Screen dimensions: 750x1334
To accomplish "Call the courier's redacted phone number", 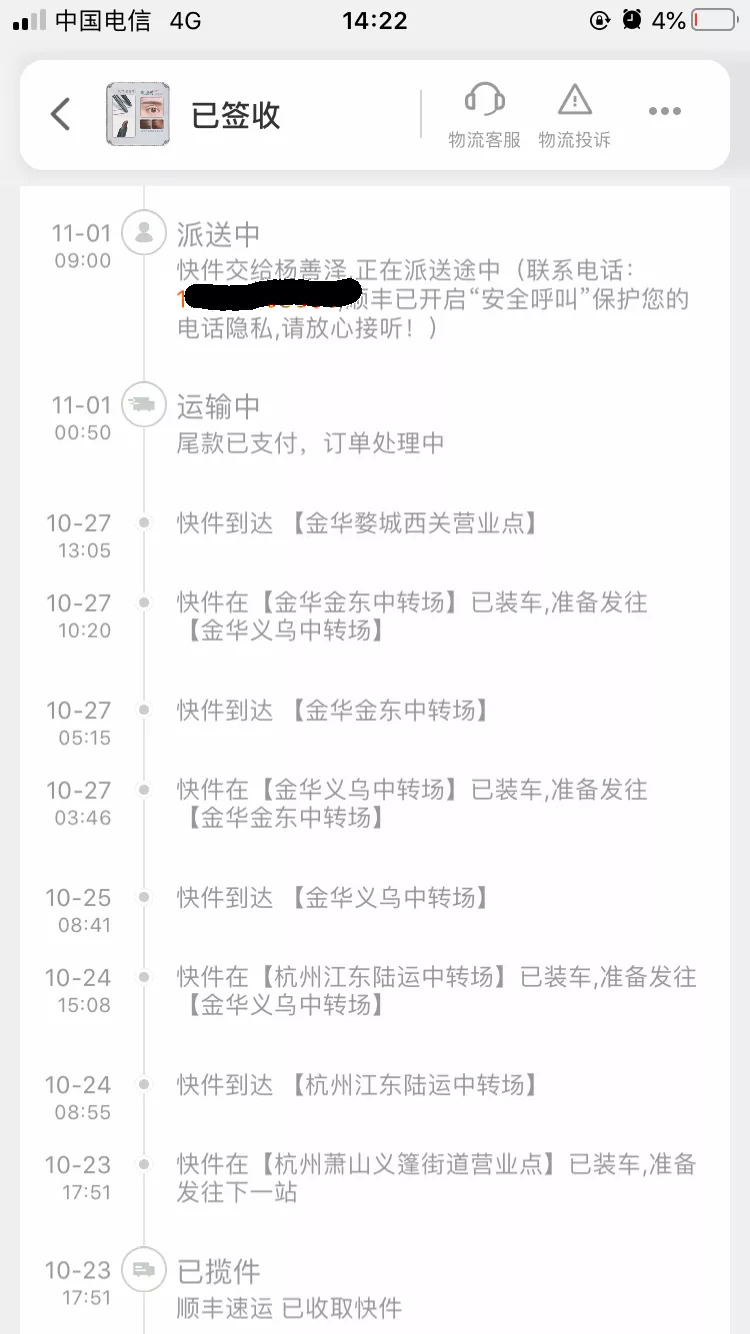I will 268,297.
